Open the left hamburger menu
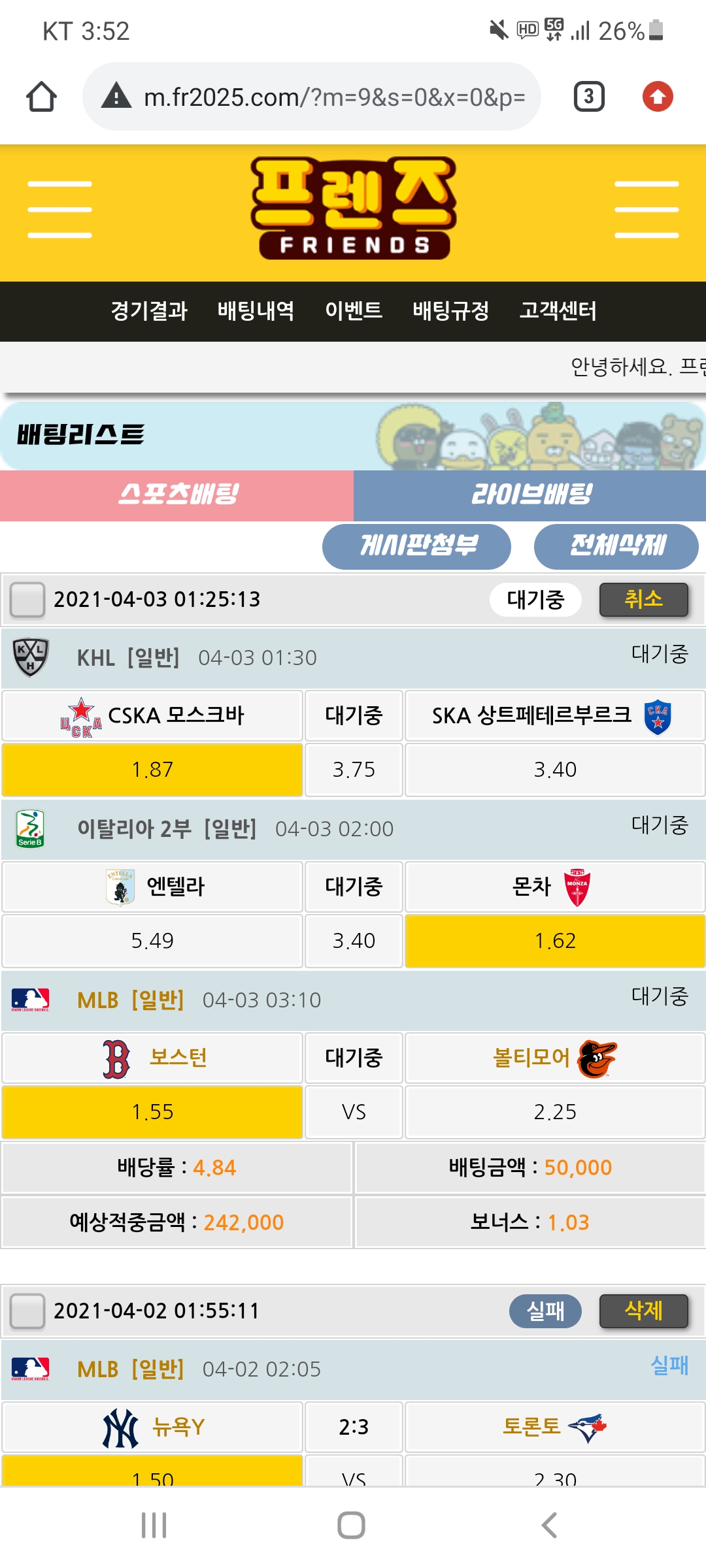The height and width of the screenshot is (1568, 706). click(59, 209)
